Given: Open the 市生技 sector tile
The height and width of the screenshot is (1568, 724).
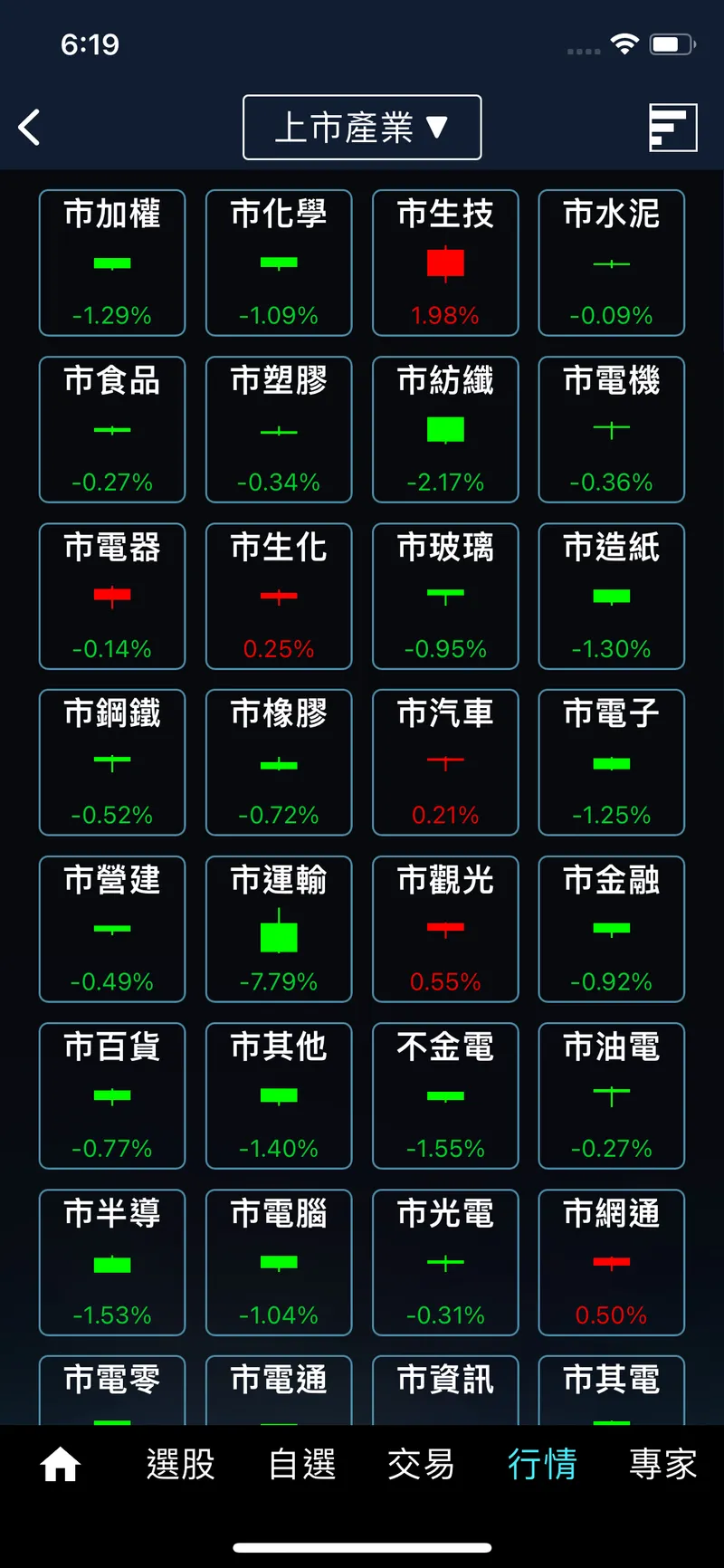Looking at the screenshot, I should click(445, 263).
